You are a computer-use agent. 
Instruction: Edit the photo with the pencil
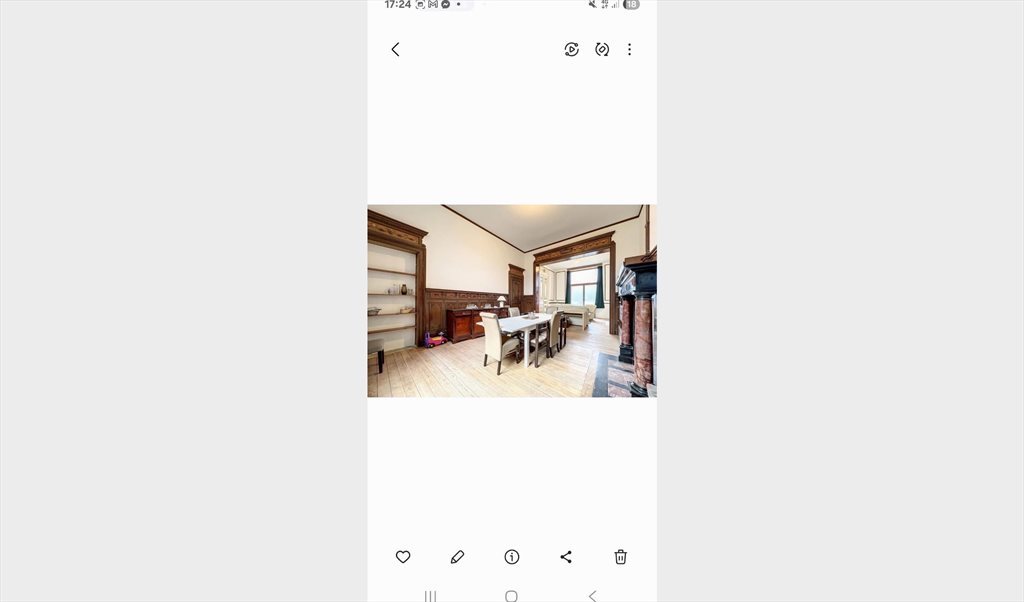point(457,557)
